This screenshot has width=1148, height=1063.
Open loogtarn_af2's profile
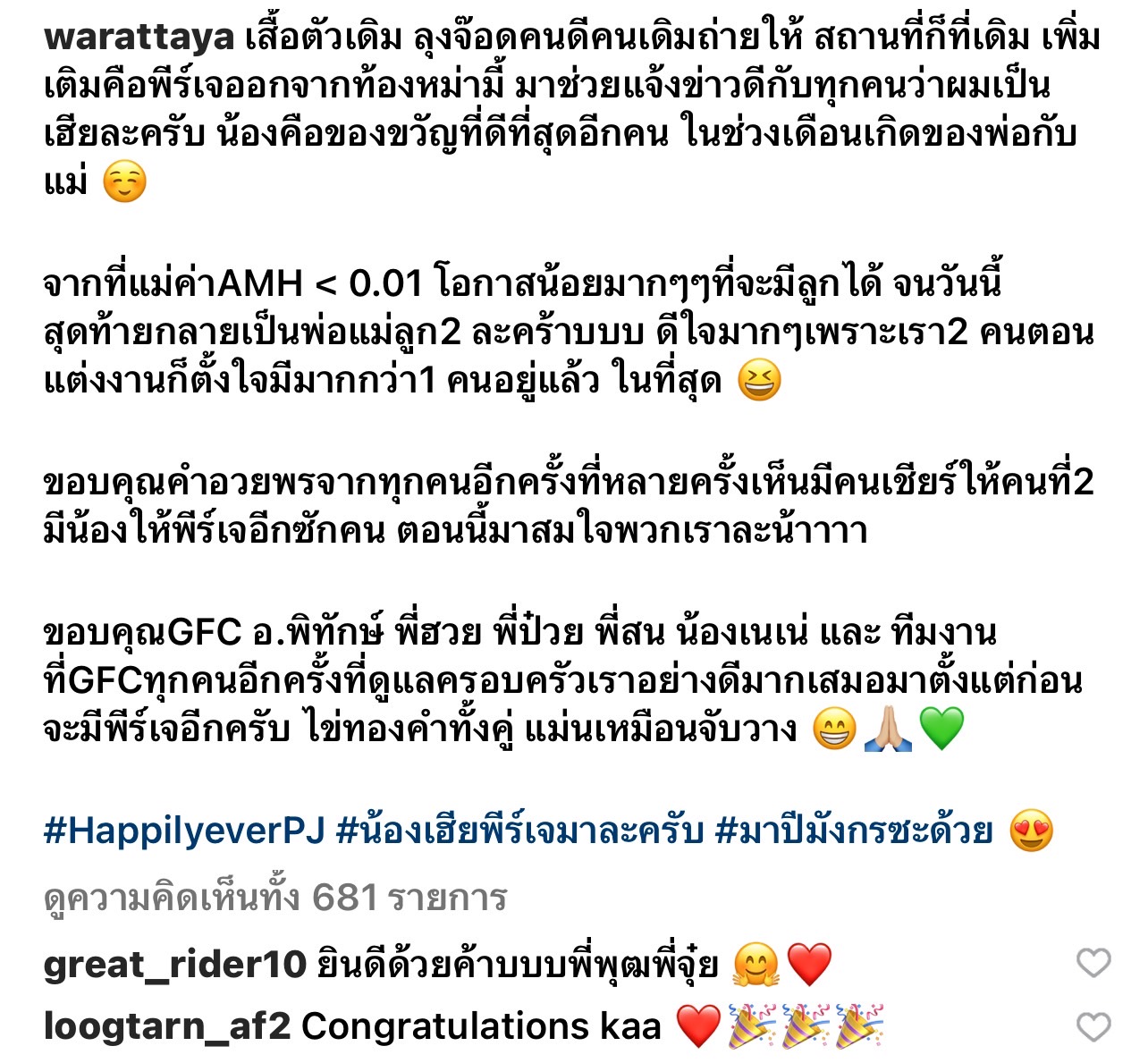coord(166,1025)
